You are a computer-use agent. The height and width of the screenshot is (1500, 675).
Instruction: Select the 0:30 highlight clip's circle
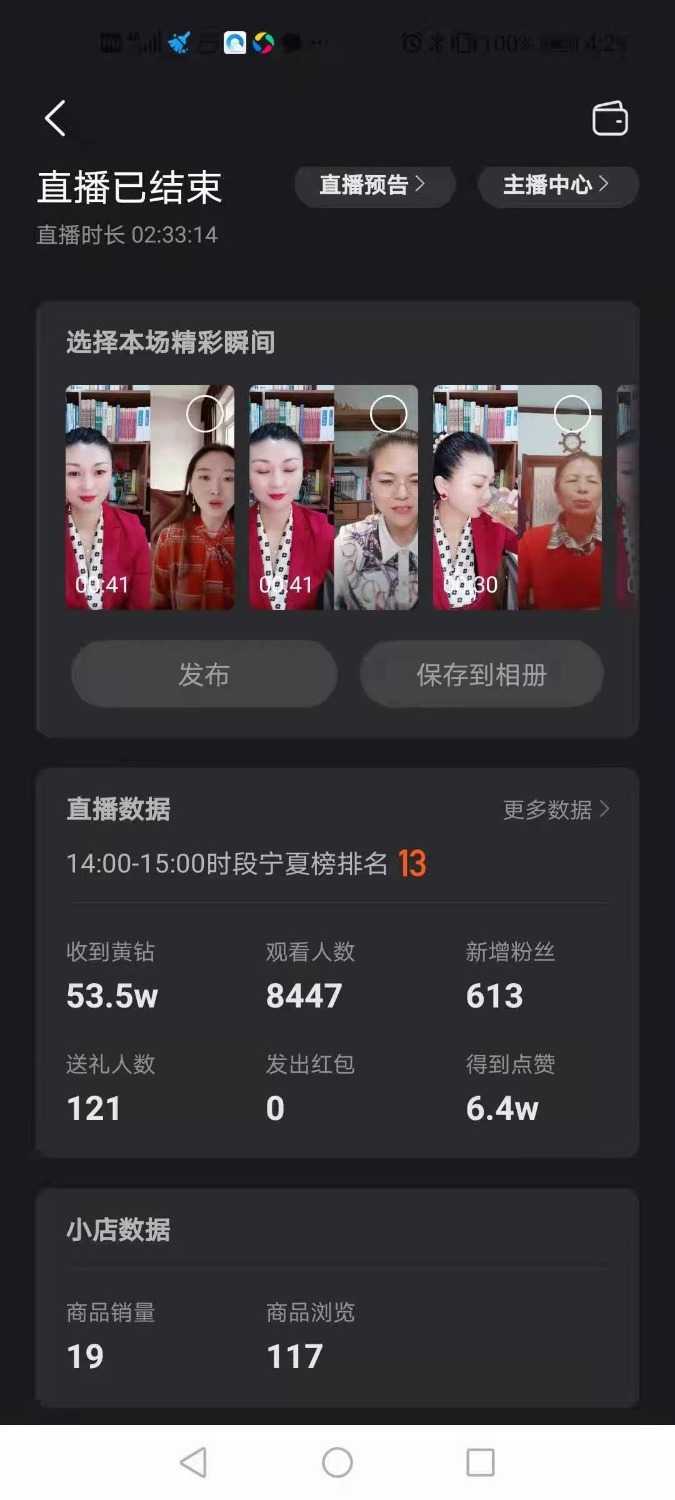(x=572, y=413)
